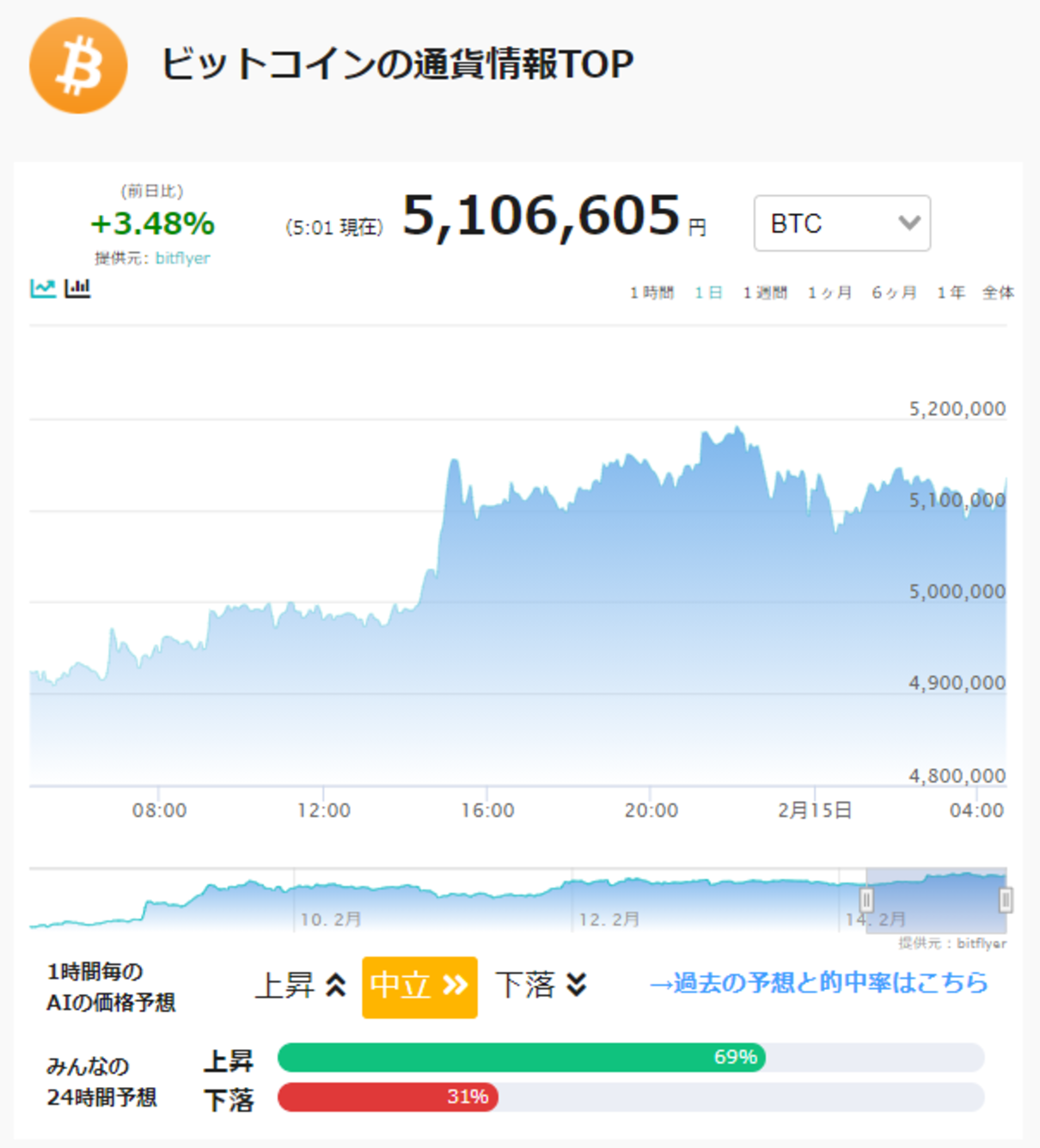Show the 全体 full history range

(x=998, y=293)
